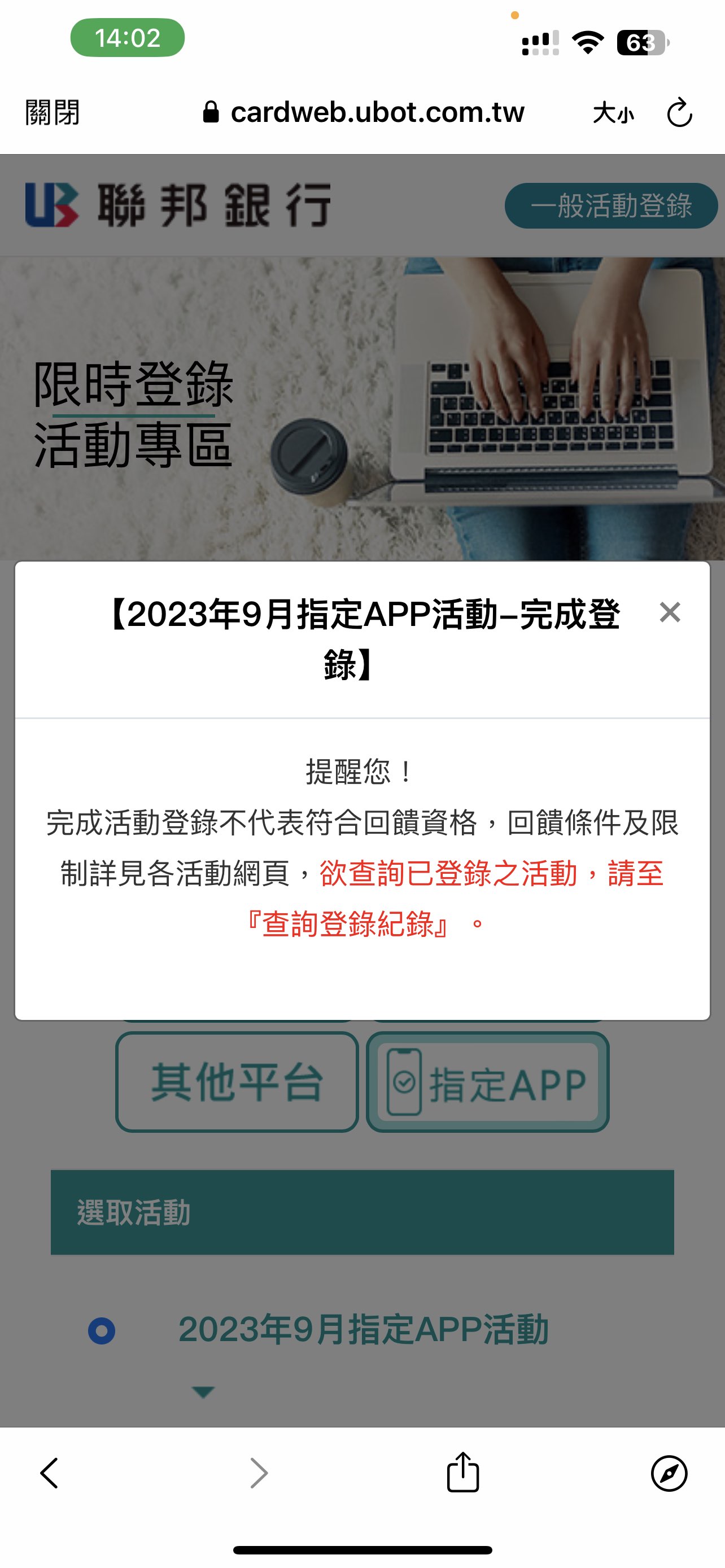725x1568 pixels.
Task: Expand the arrow below 2023年9月指定APP活動
Action: point(203,1391)
